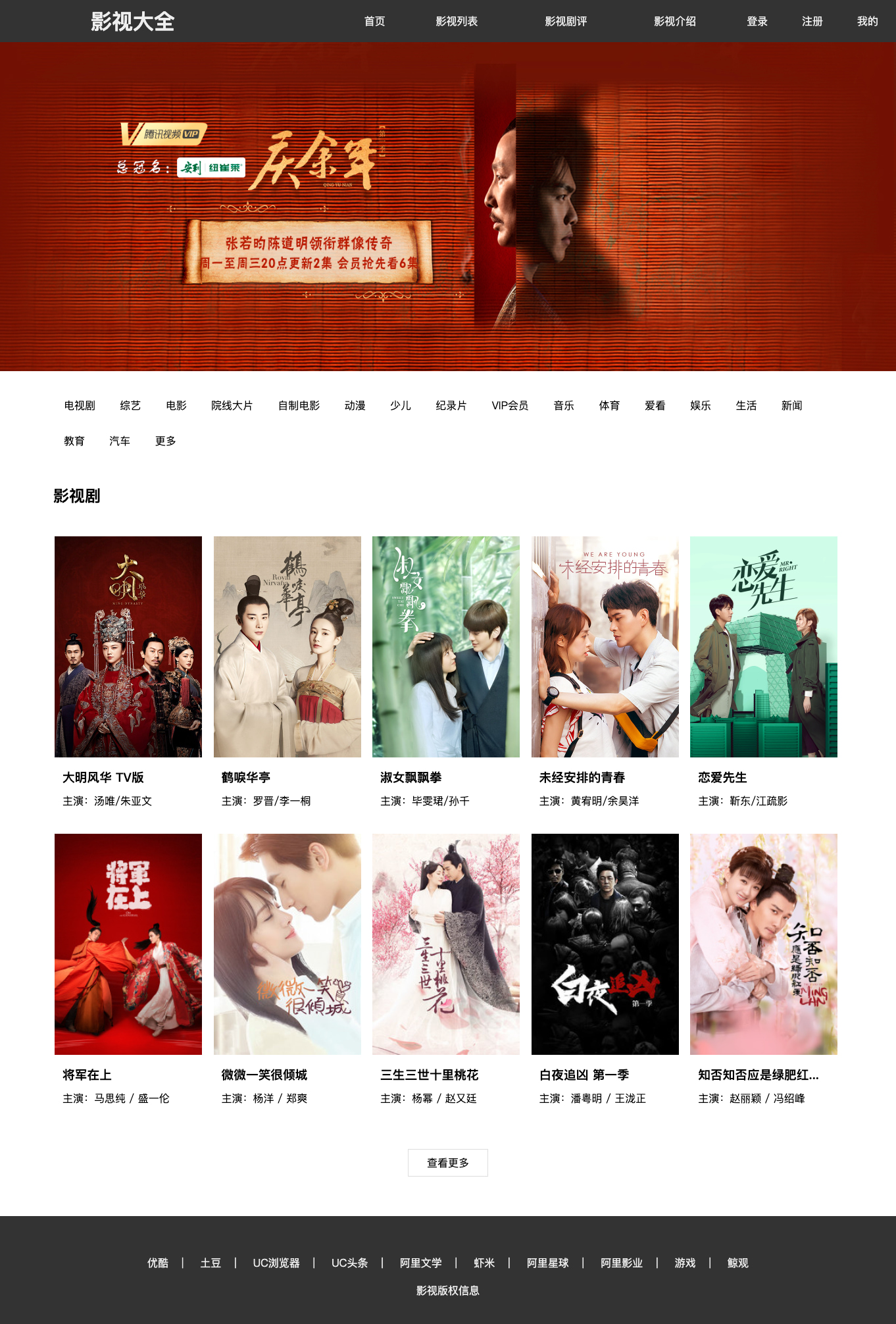Open the 登录 link
The width and height of the screenshot is (896, 1324).
757,22
